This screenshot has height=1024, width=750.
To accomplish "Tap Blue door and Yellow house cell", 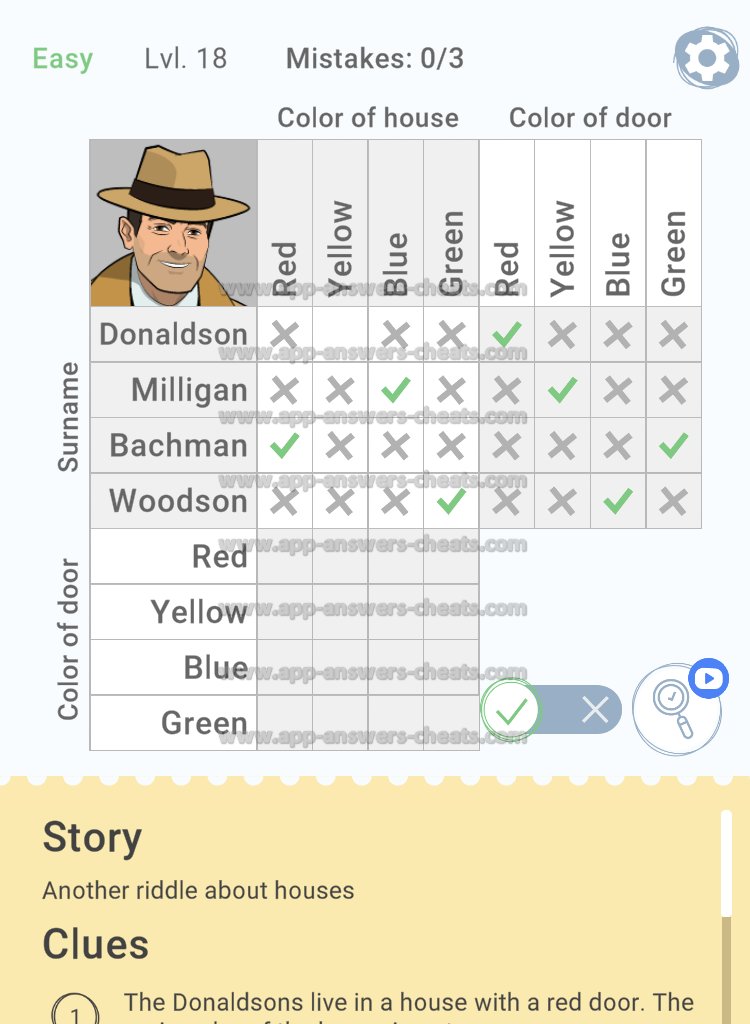I will coord(340,667).
